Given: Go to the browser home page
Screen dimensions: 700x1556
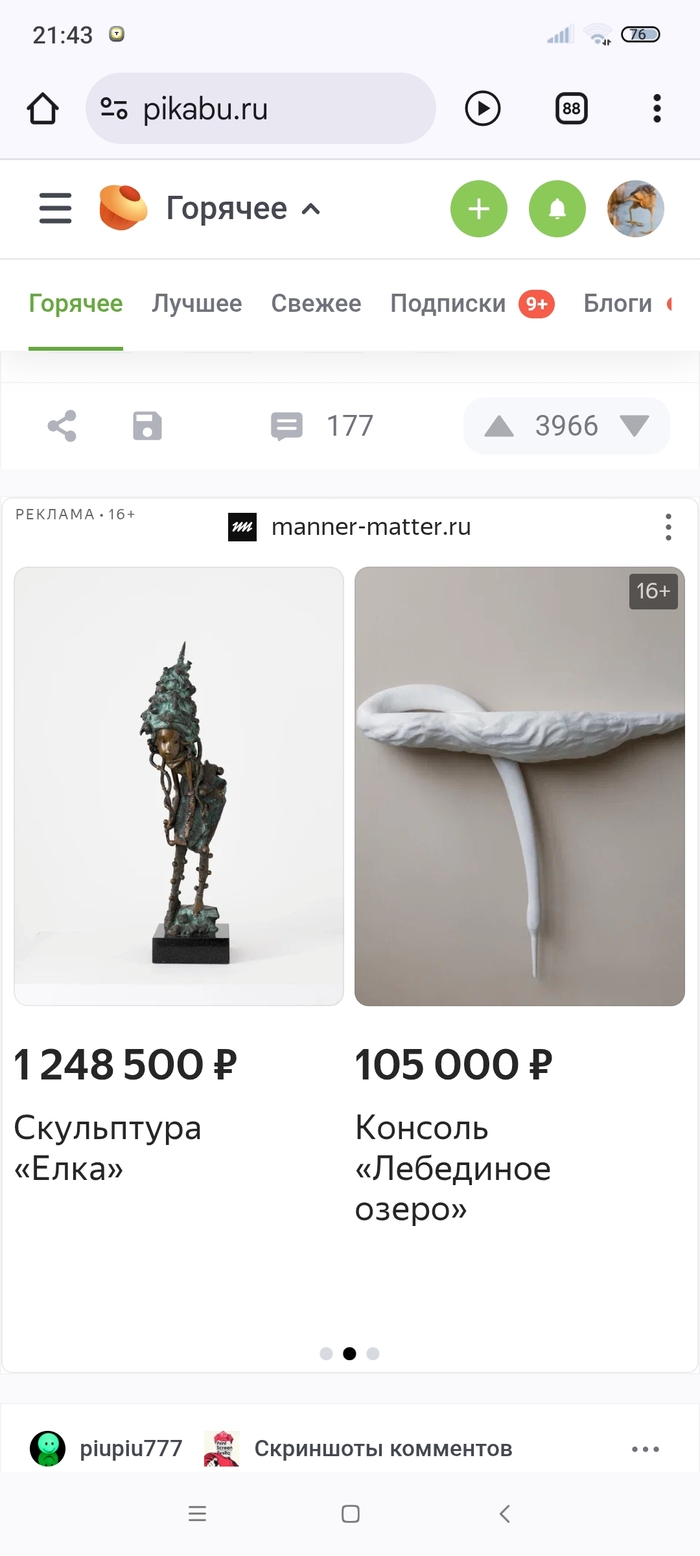Looking at the screenshot, I should pyautogui.click(x=43, y=108).
